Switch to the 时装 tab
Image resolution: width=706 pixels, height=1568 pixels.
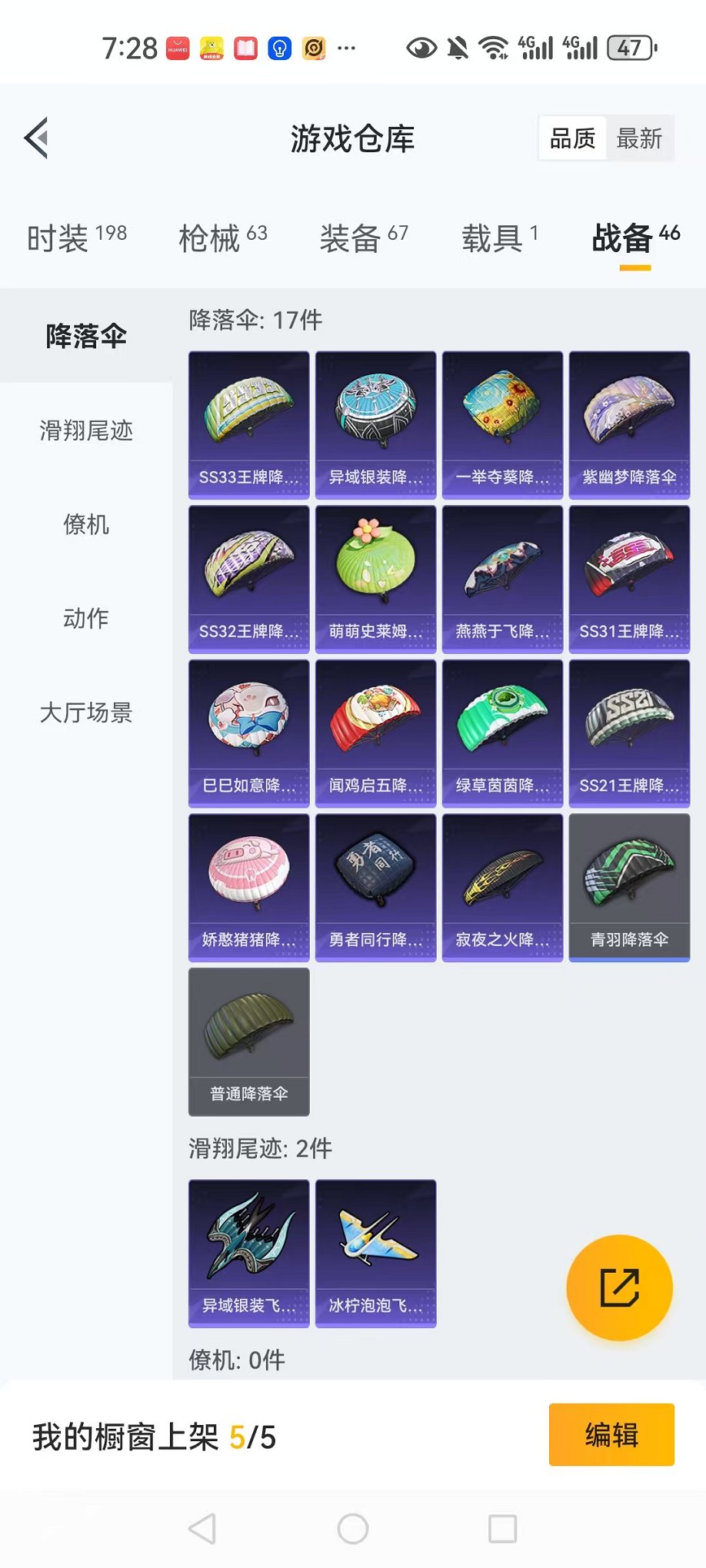(77, 238)
